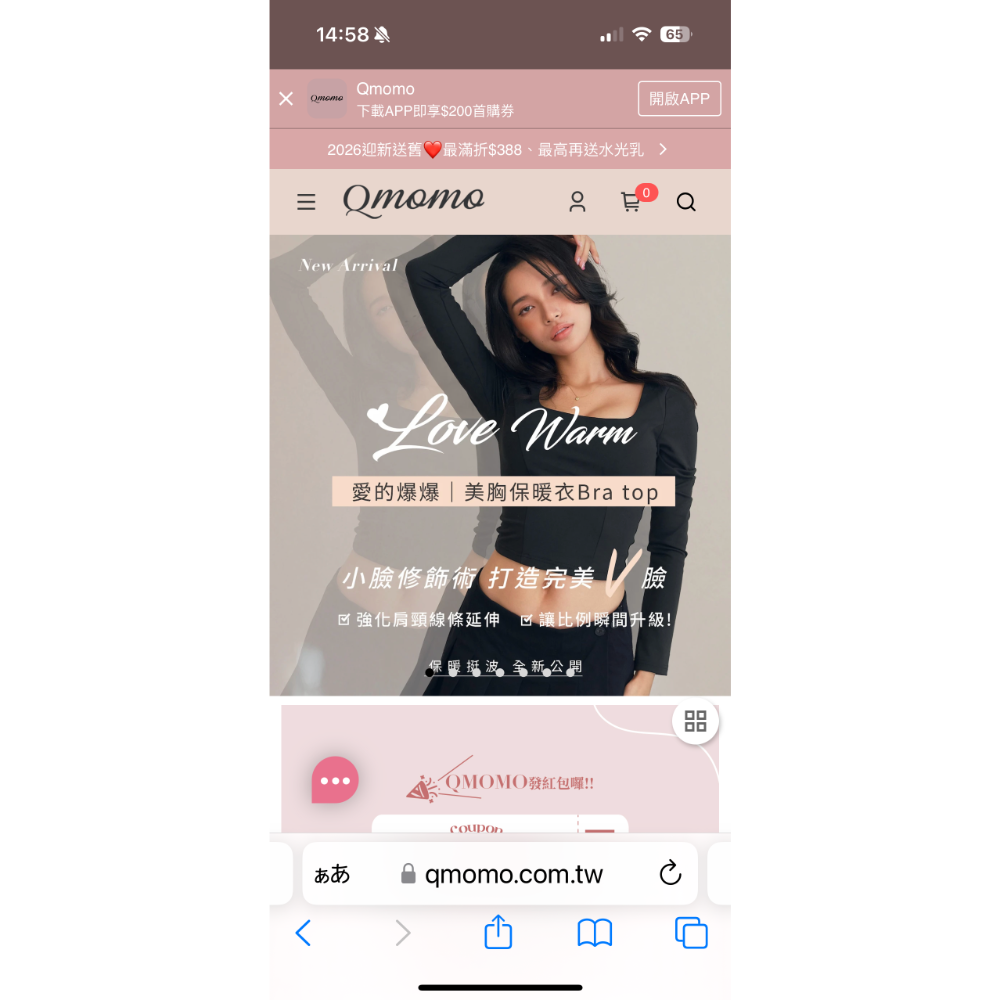1000x1000 pixels.
Task: Open Safari's ぁあ page settings menu
Action: pyautogui.click(x=332, y=874)
